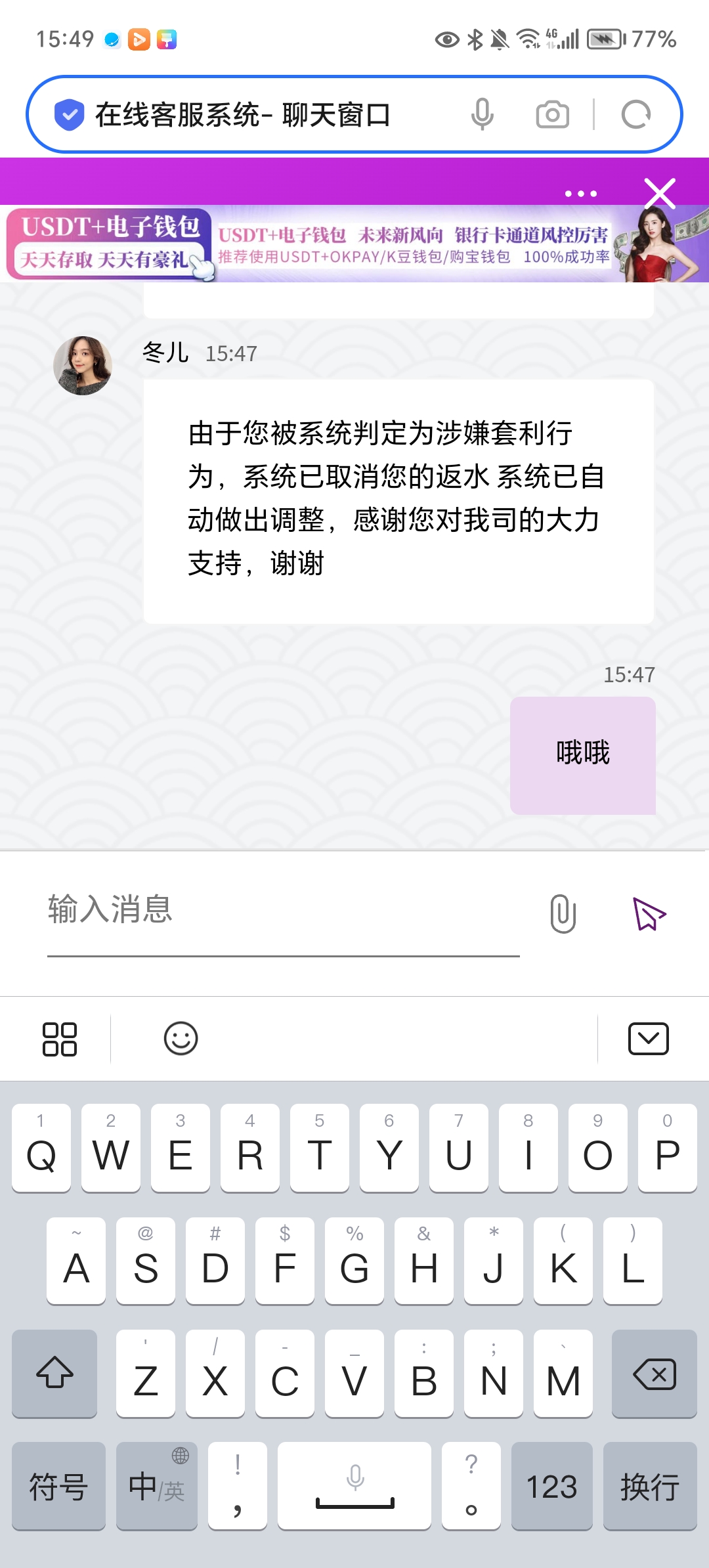This screenshot has width=709, height=1568.
Task: Switch to 符号 symbols keyboard
Action: pos(58,1487)
